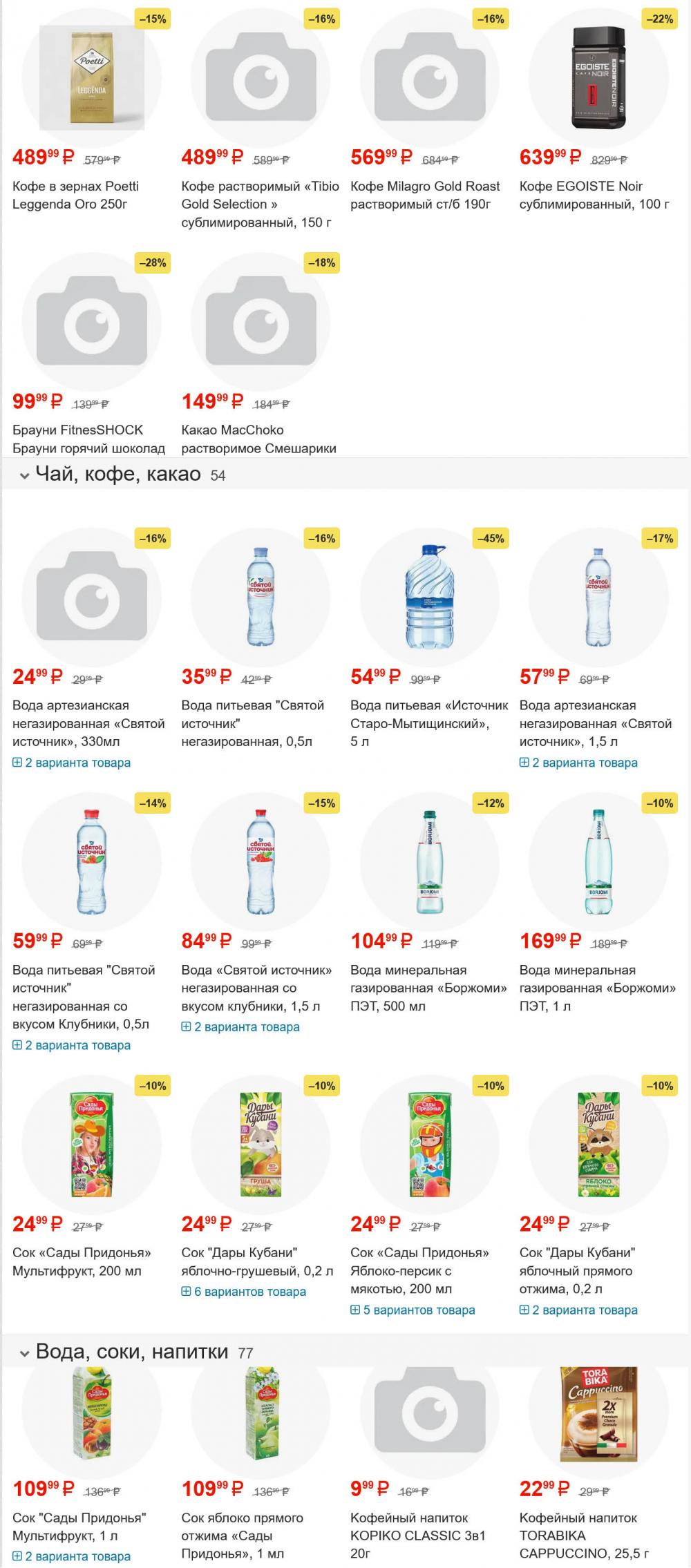Open Tibio Gold Selection coffee card

[260, 204]
